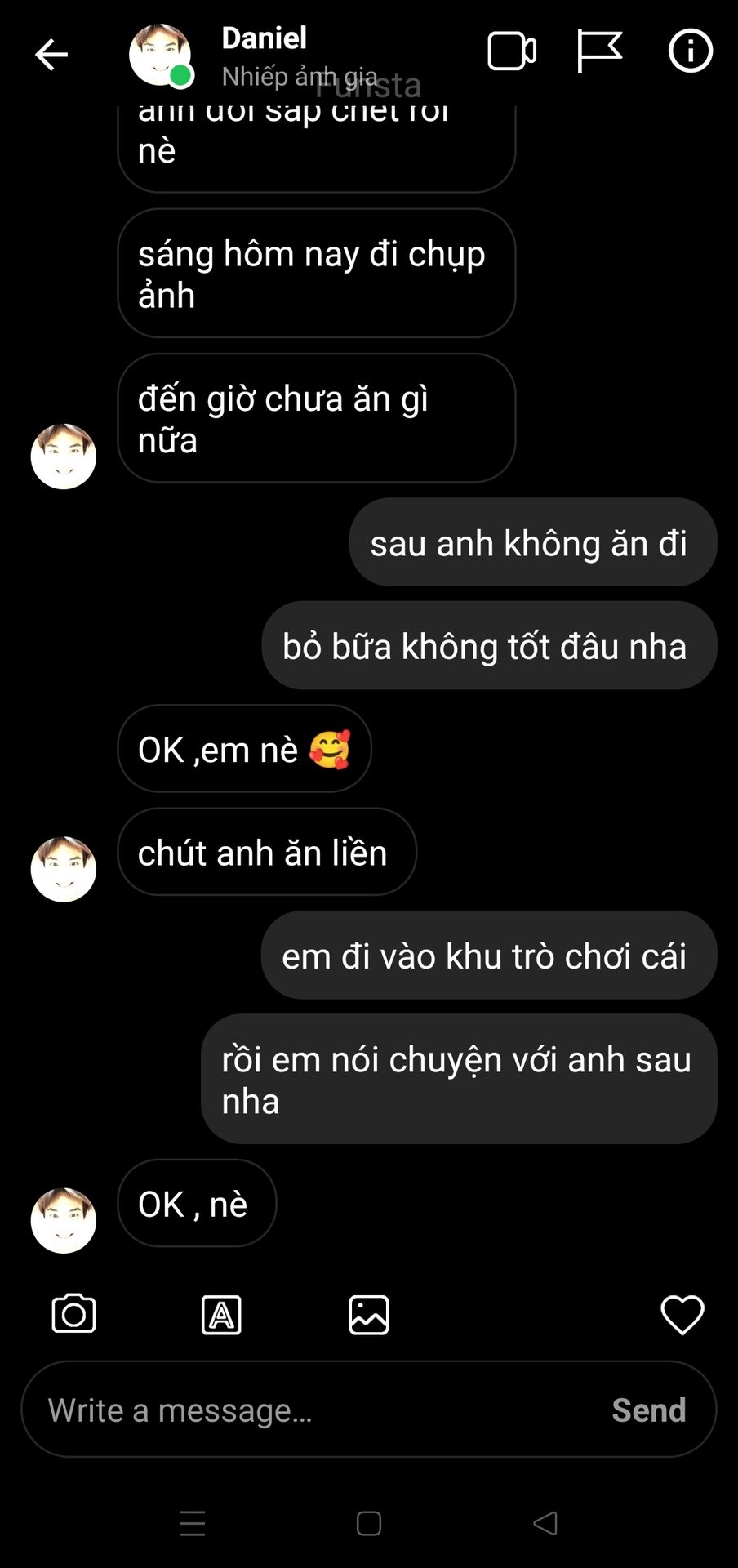Go back using the top-left arrow

pos(51,55)
